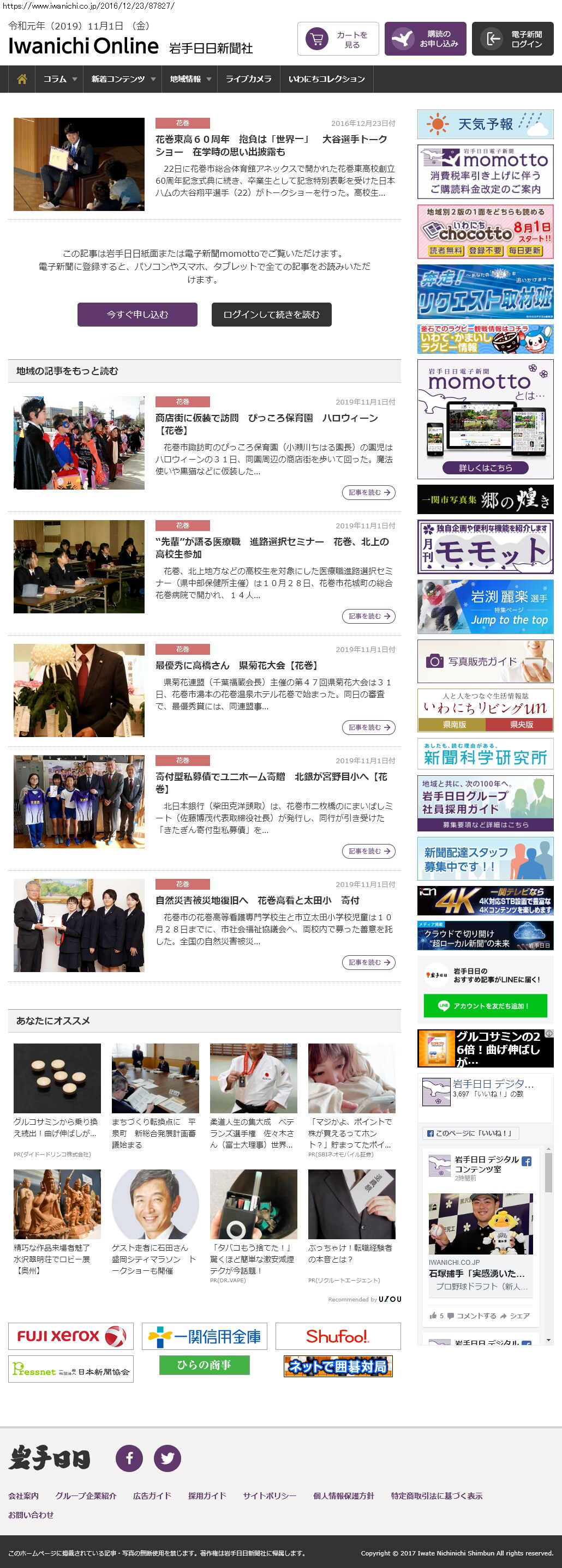
Task: Check the 天気予報 banner
Action: click(x=485, y=124)
